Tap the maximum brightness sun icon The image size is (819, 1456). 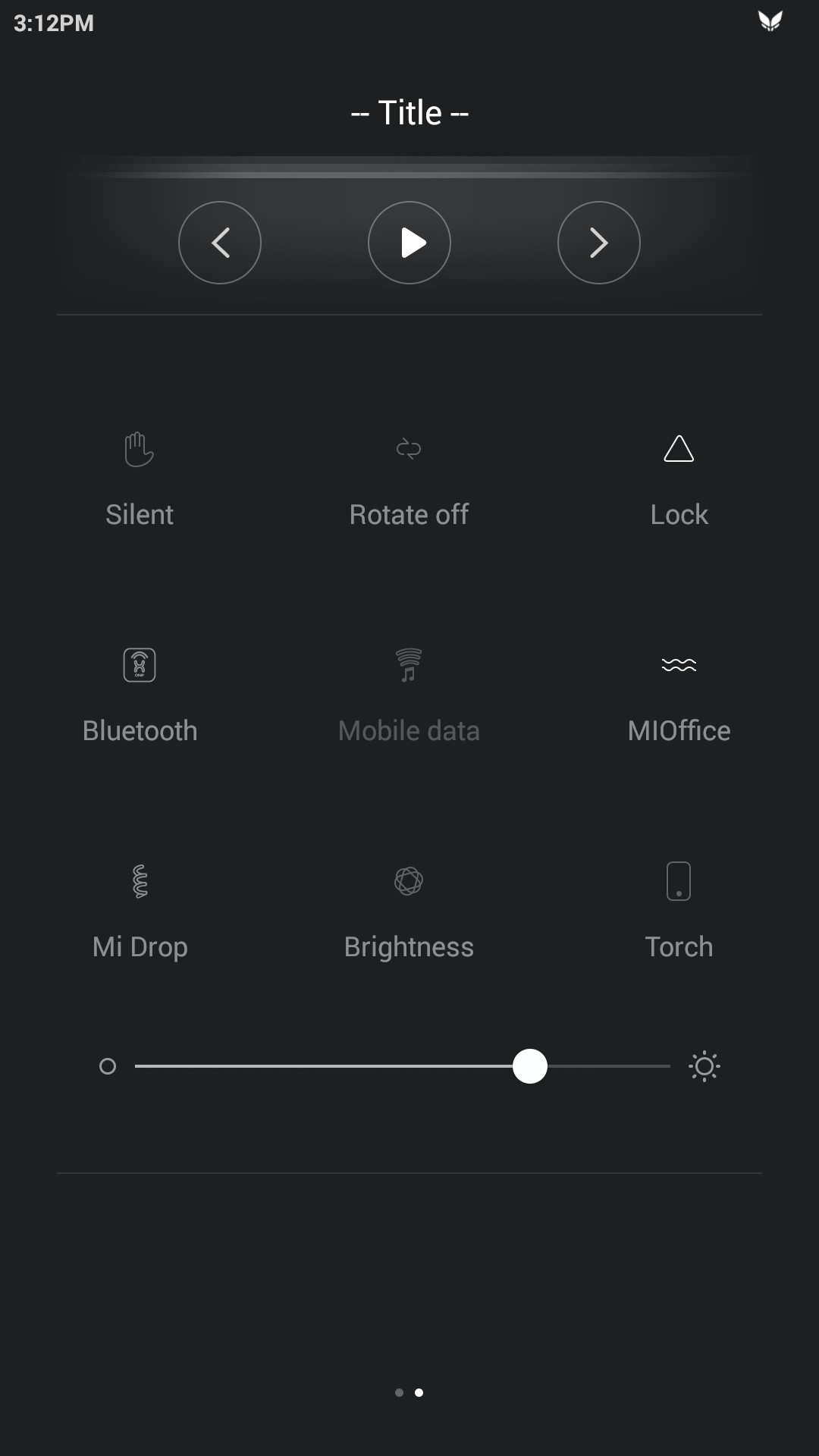pos(704,1066)
